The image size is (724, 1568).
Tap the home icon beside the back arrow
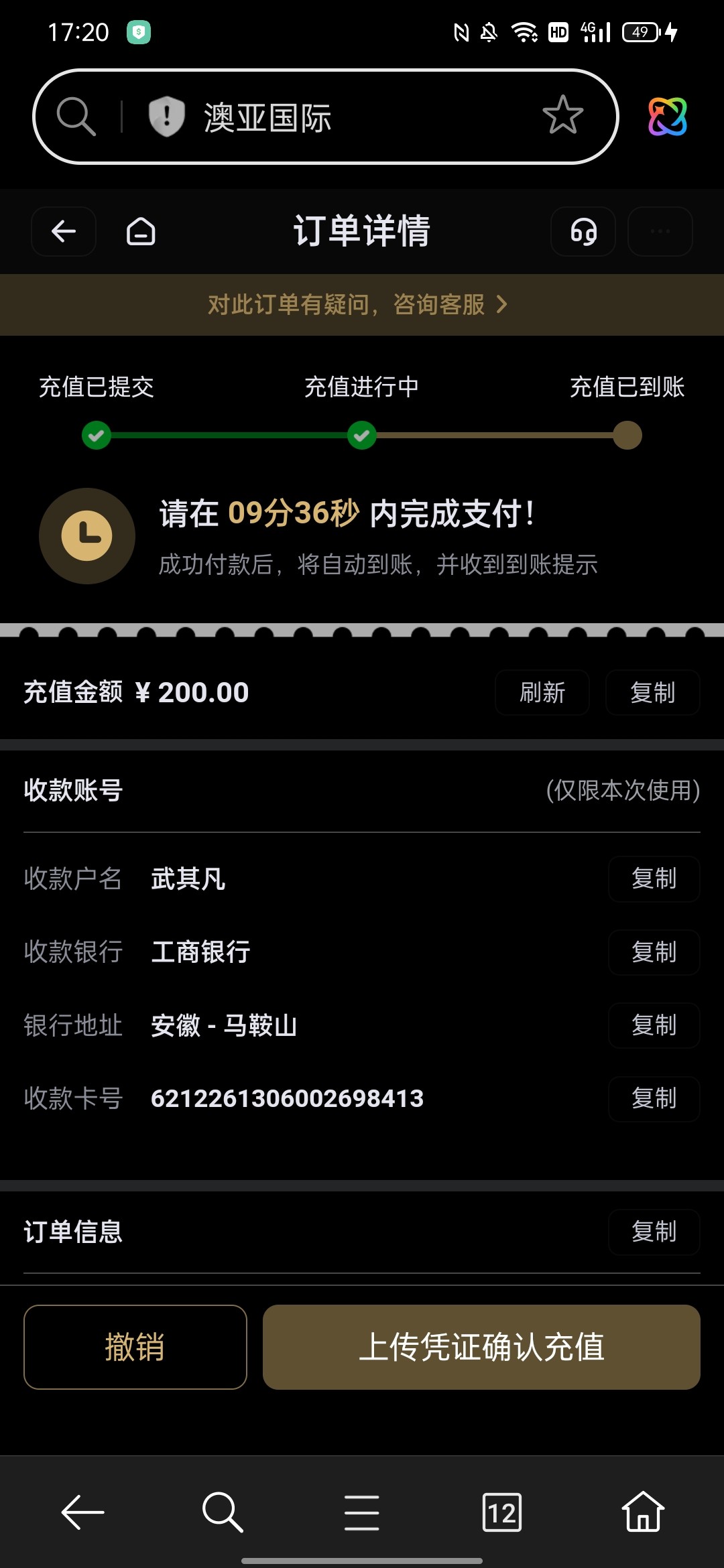click(140, 232)
